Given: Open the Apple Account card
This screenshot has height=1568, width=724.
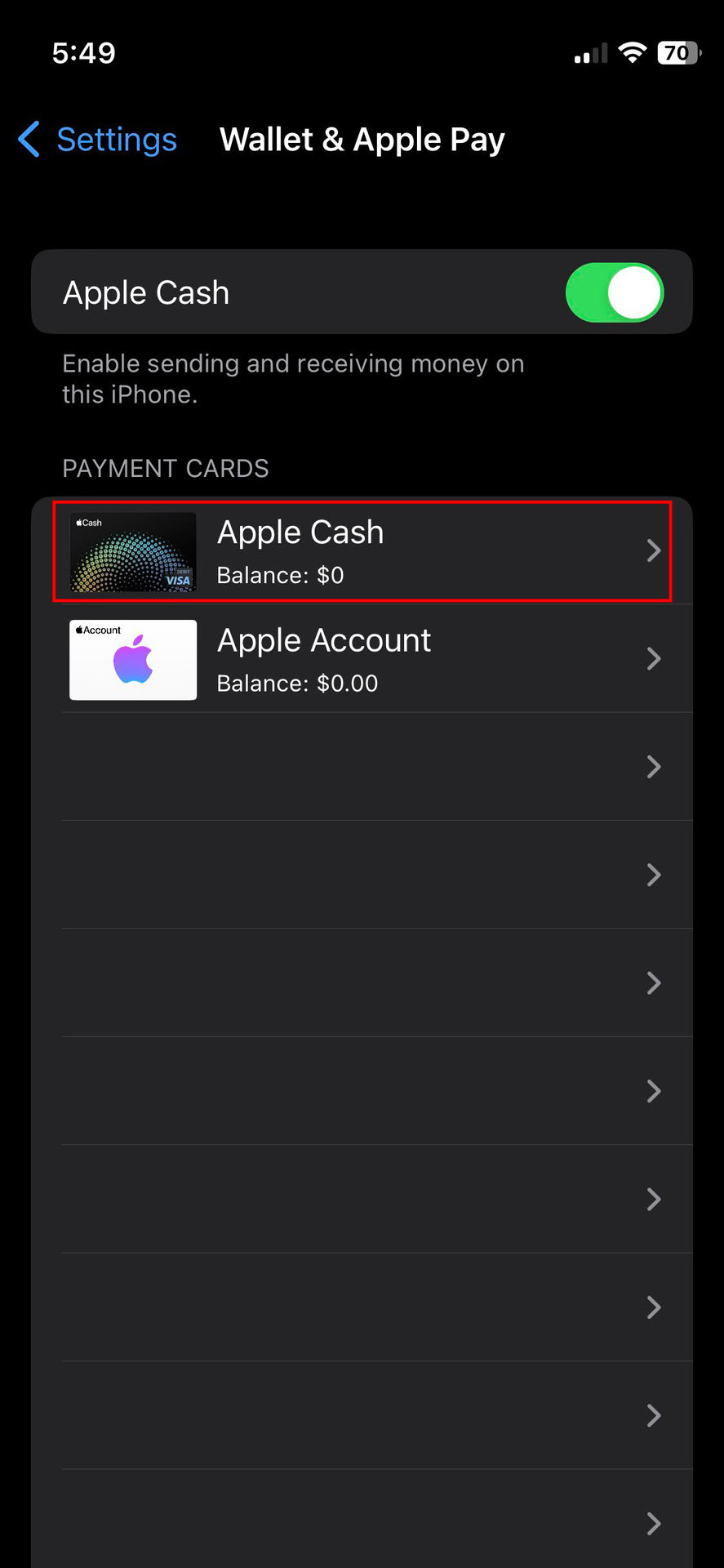Looking at the screenshot, I should [362, 659].
